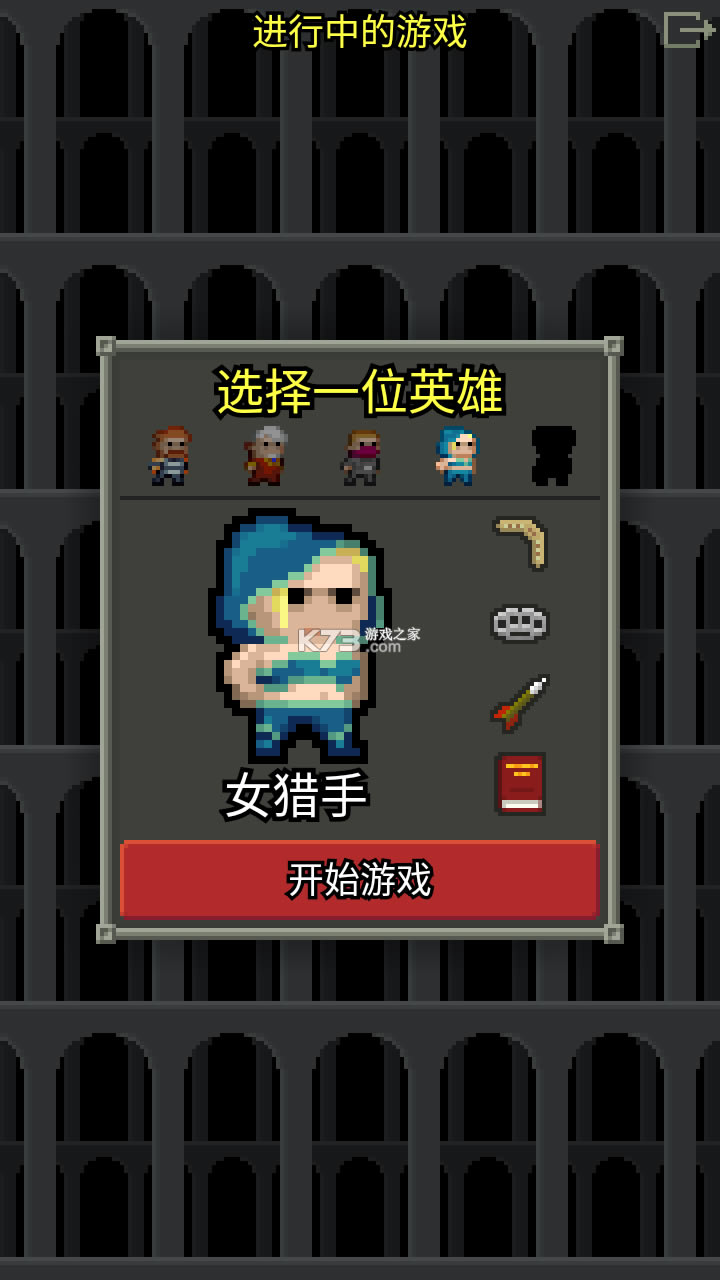View the boomerang item info
The height and width of the screenshot is (1280, 720).
click(520, 542)
